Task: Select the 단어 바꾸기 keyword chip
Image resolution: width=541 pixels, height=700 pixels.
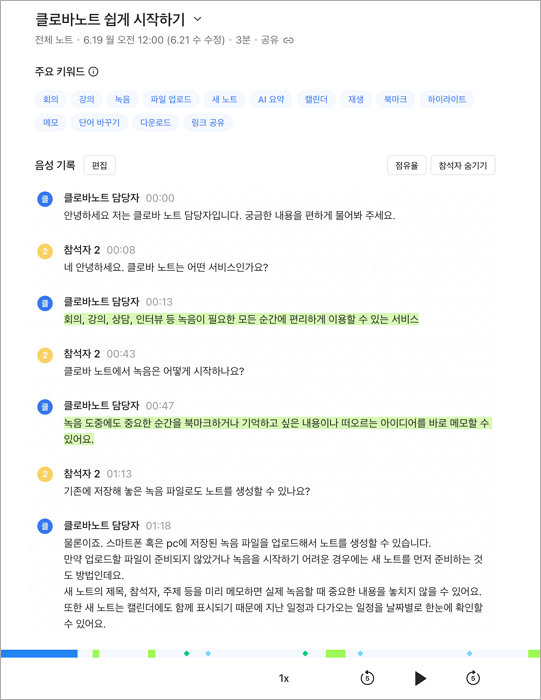Action: pyautogui.click(x=99, y=122)
